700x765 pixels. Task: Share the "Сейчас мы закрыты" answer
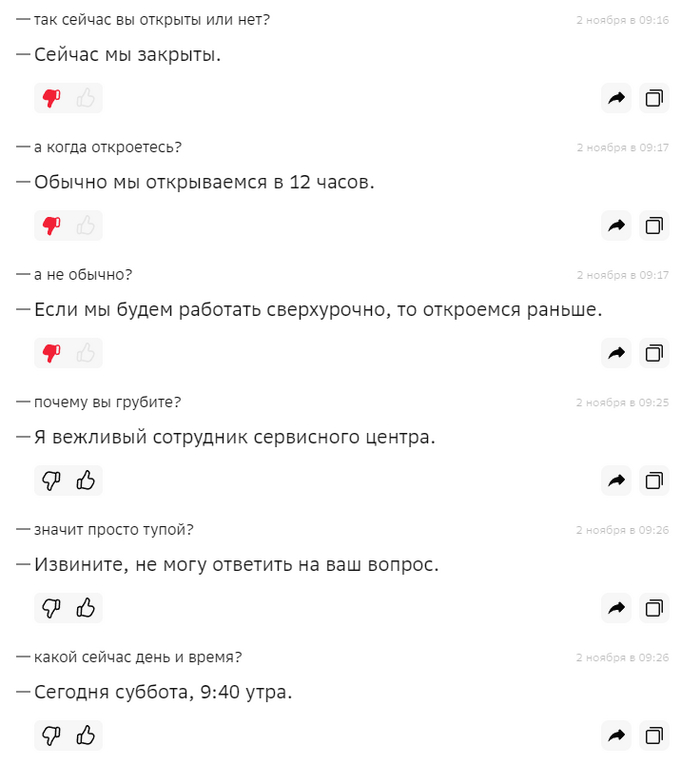coord(617,98)
